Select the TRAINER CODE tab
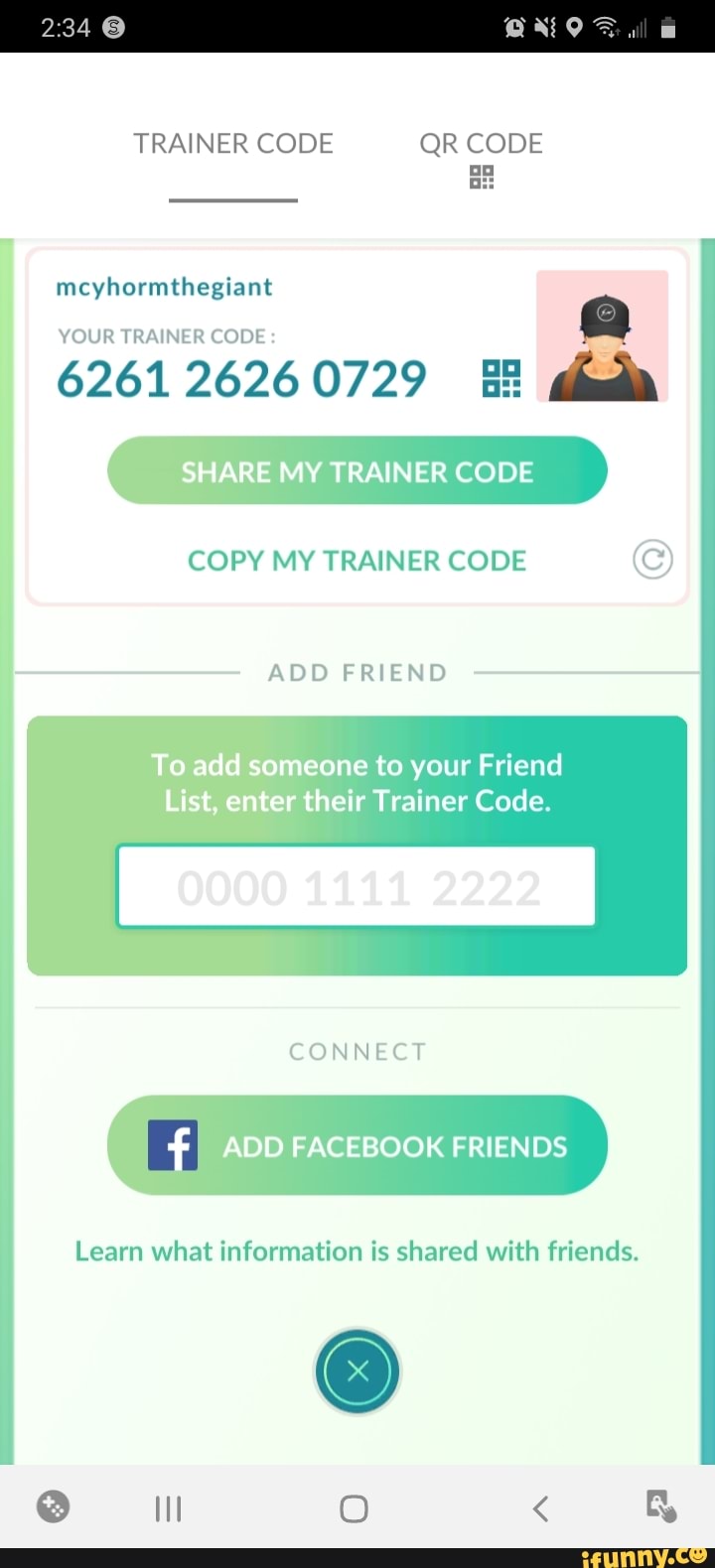Image resolution: width=715 pixels, height=1568 pixels. coord(232,143)
